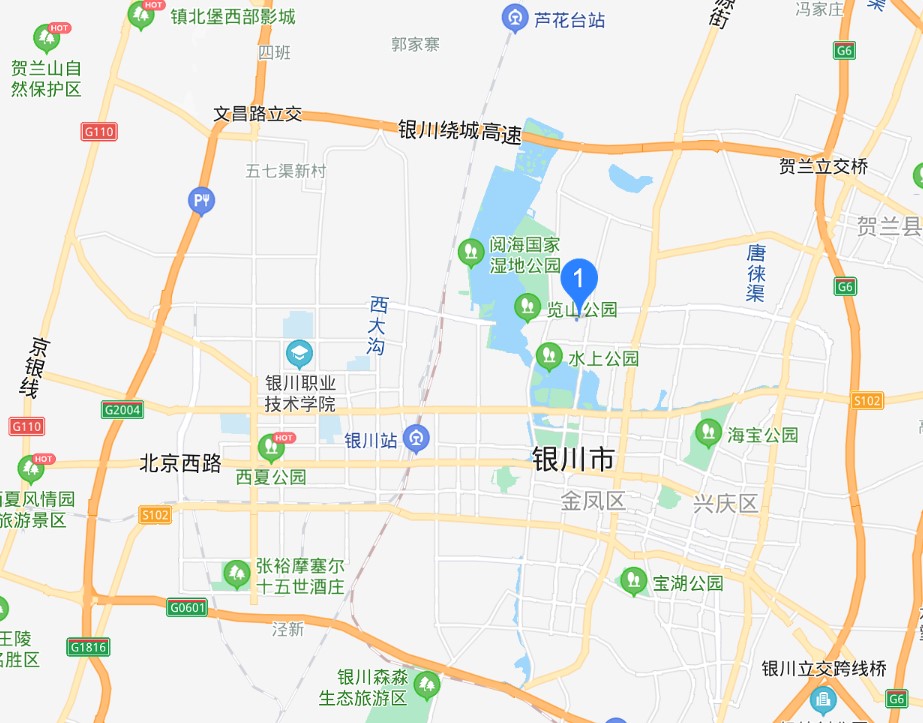The image size is (923, 723).
Task: Select the 张裕摩塞尔十五世酒庄 marker
Action: pos(236,573)
